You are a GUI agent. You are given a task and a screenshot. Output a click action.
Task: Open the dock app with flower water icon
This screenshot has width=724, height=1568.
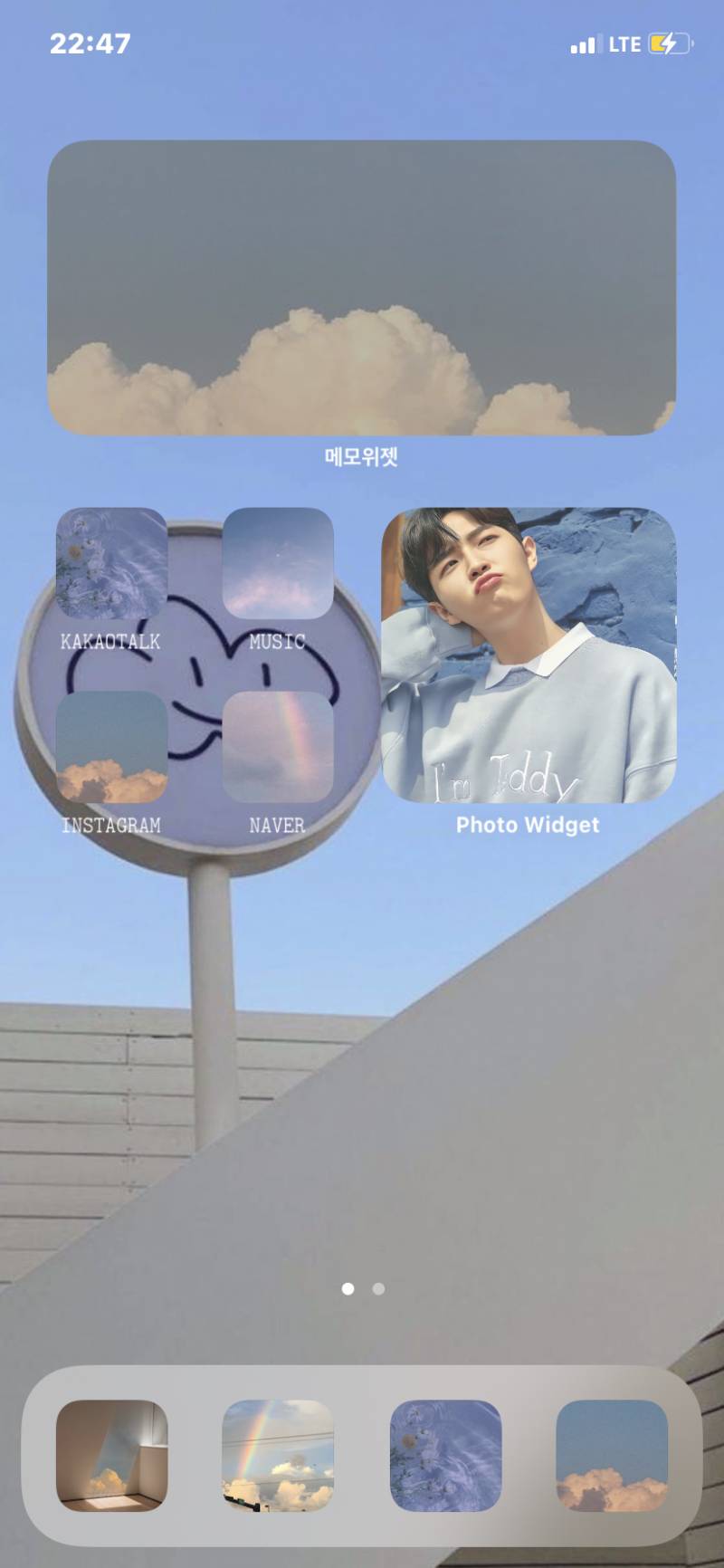[x=445, y=1456]
